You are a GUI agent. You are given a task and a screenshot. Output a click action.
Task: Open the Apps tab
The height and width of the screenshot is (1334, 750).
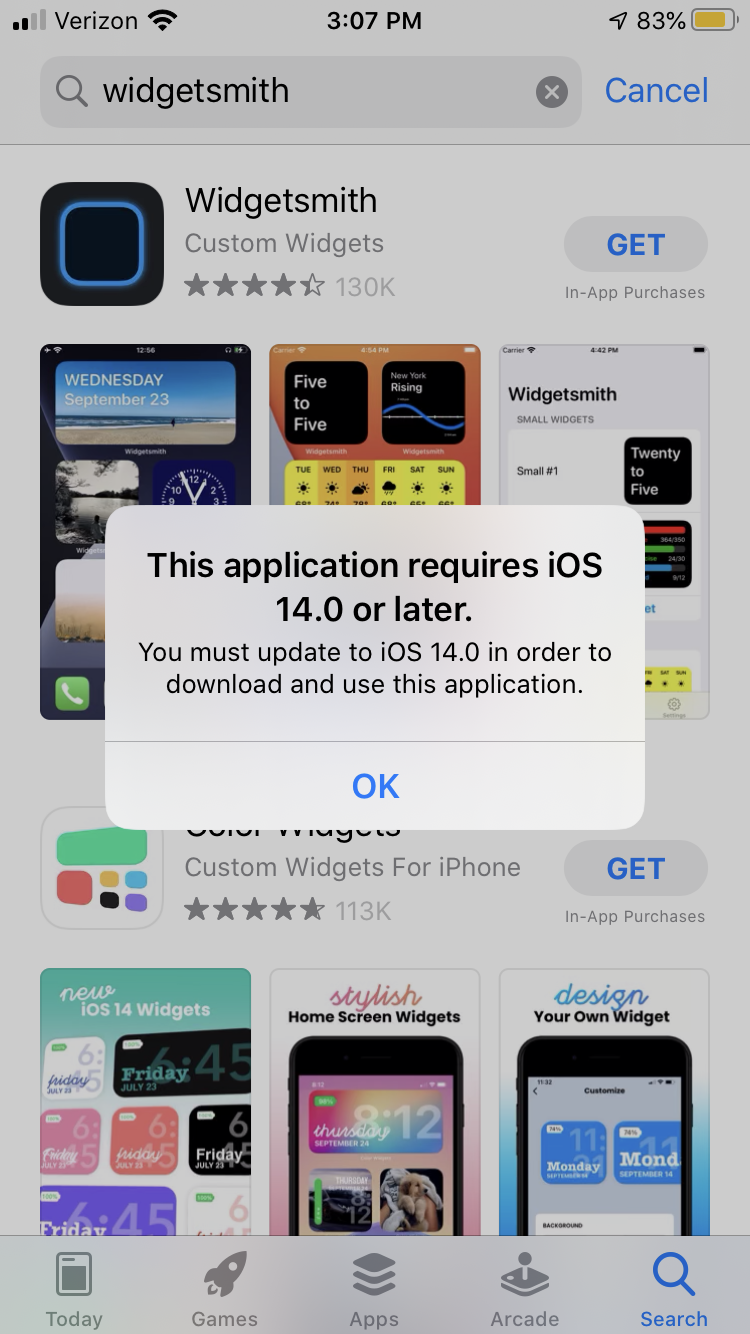click(x=374, y=1288)
